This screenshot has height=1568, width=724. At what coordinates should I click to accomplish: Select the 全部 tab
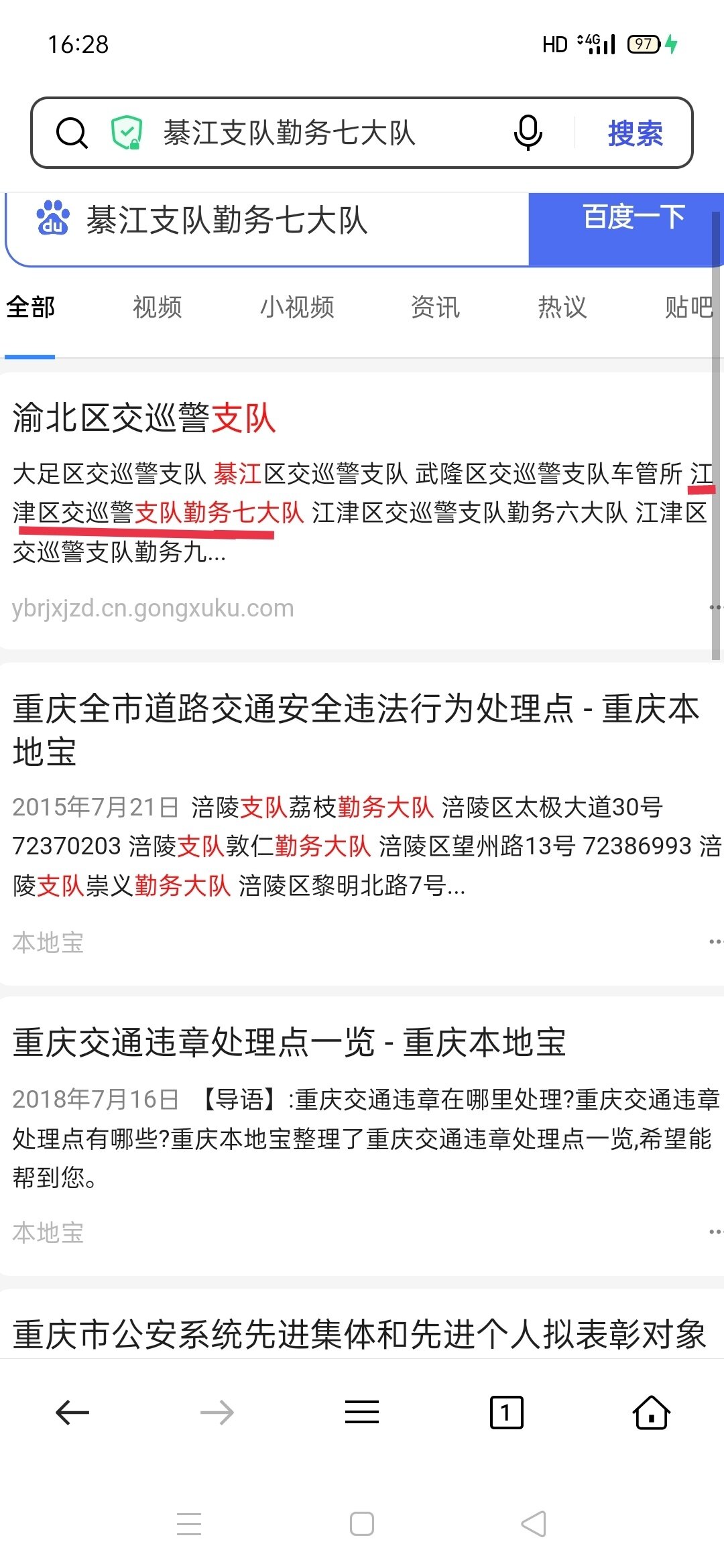31,308
